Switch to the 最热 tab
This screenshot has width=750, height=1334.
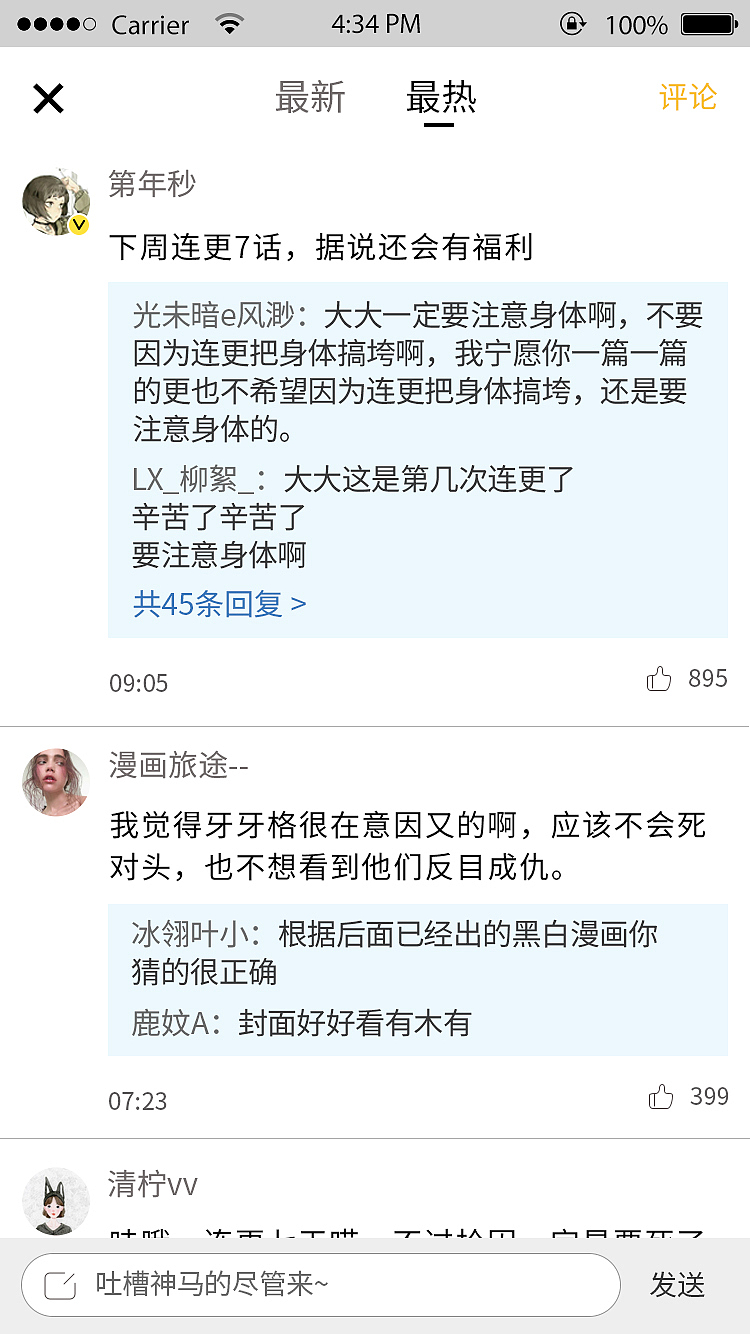[440, 99]
